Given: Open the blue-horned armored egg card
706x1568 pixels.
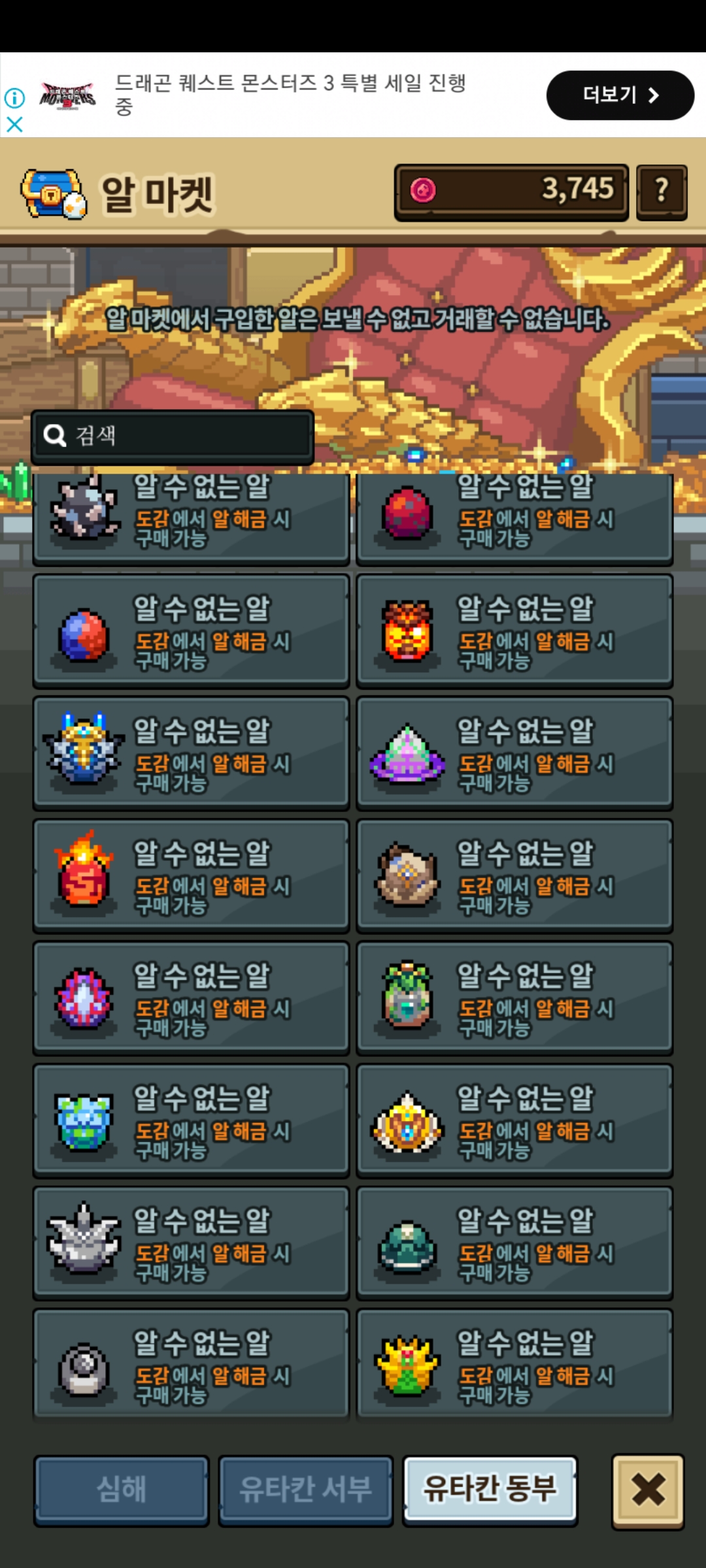Looking at the screenshot, I should (x=191, y=753).
